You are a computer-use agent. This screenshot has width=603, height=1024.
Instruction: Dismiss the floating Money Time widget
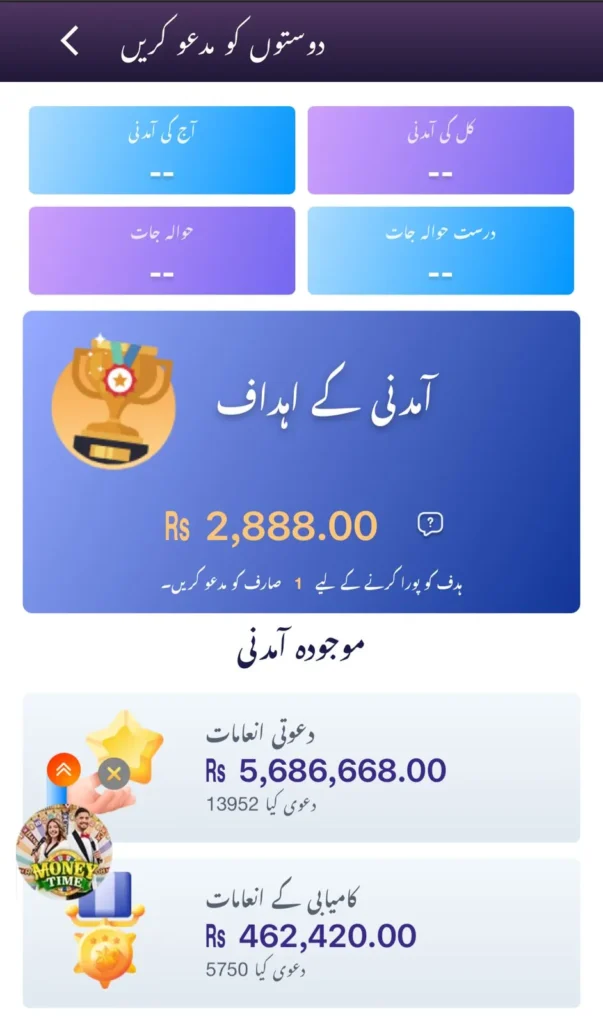point(114,773)
